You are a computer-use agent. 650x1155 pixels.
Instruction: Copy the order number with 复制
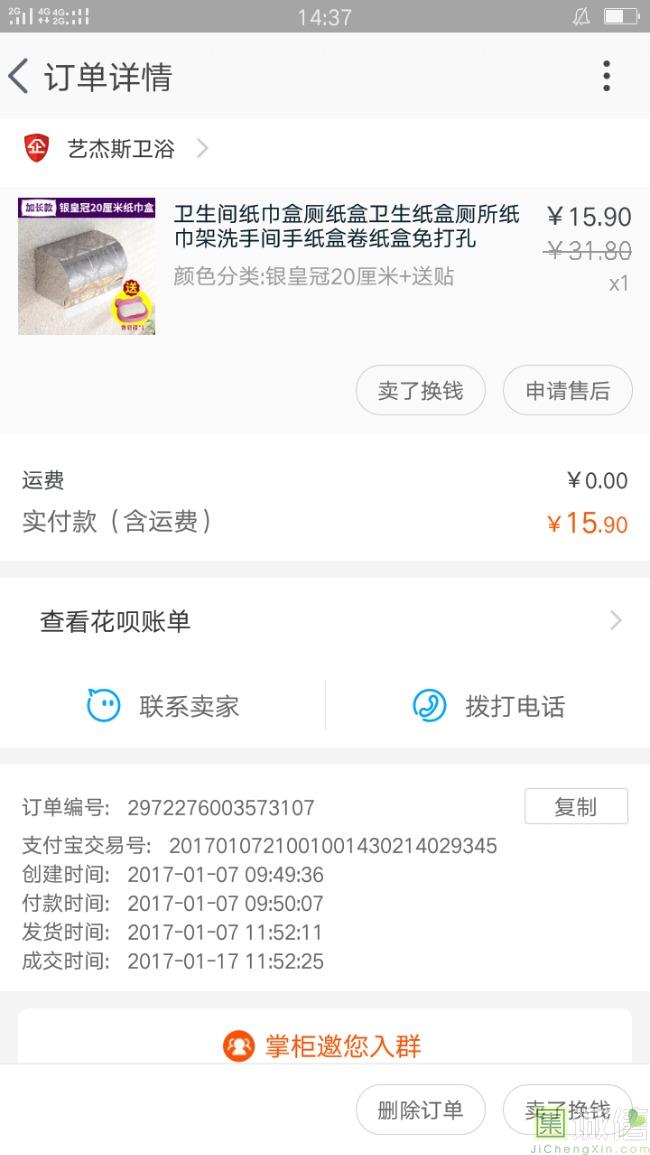[x=575, y=807]
